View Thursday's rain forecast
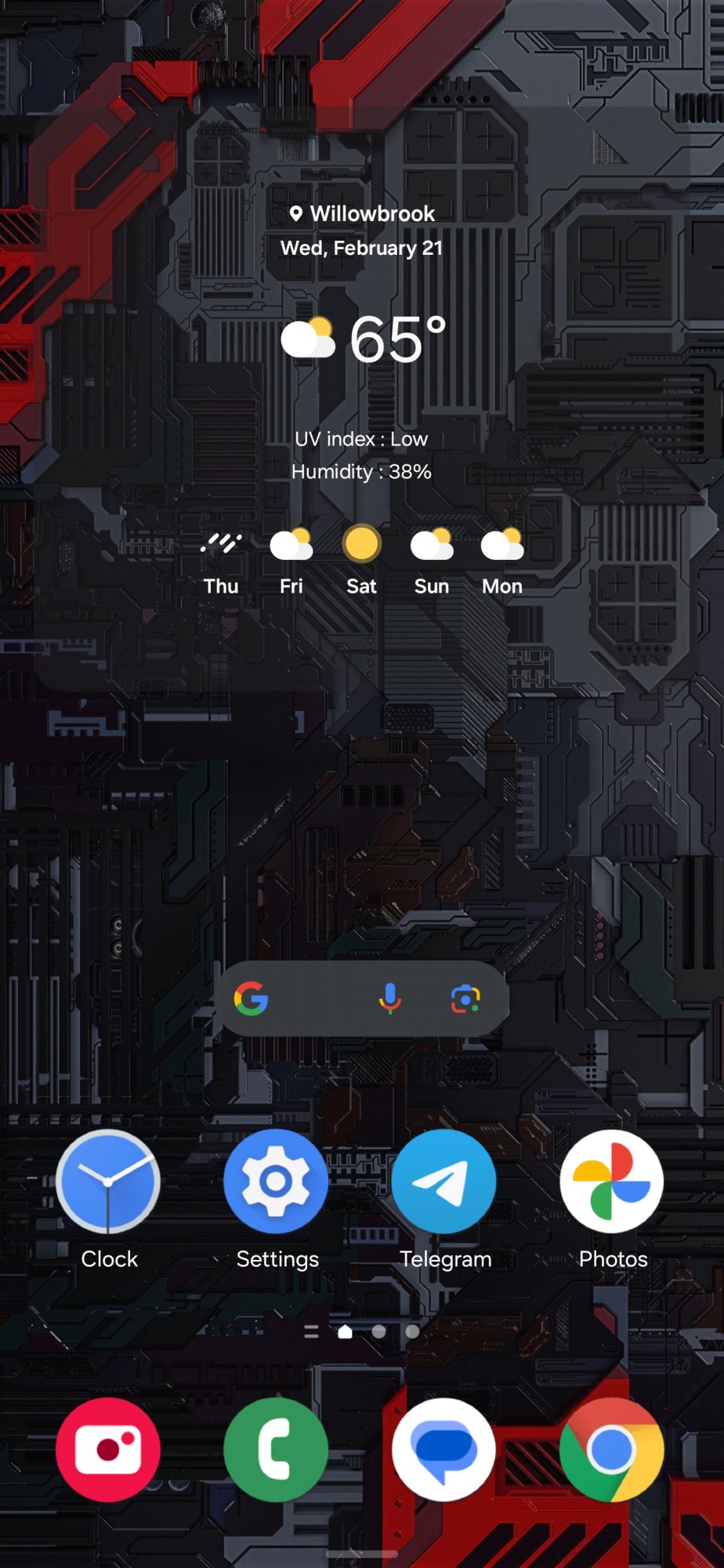724x1568 pixels. coord(221,560)
